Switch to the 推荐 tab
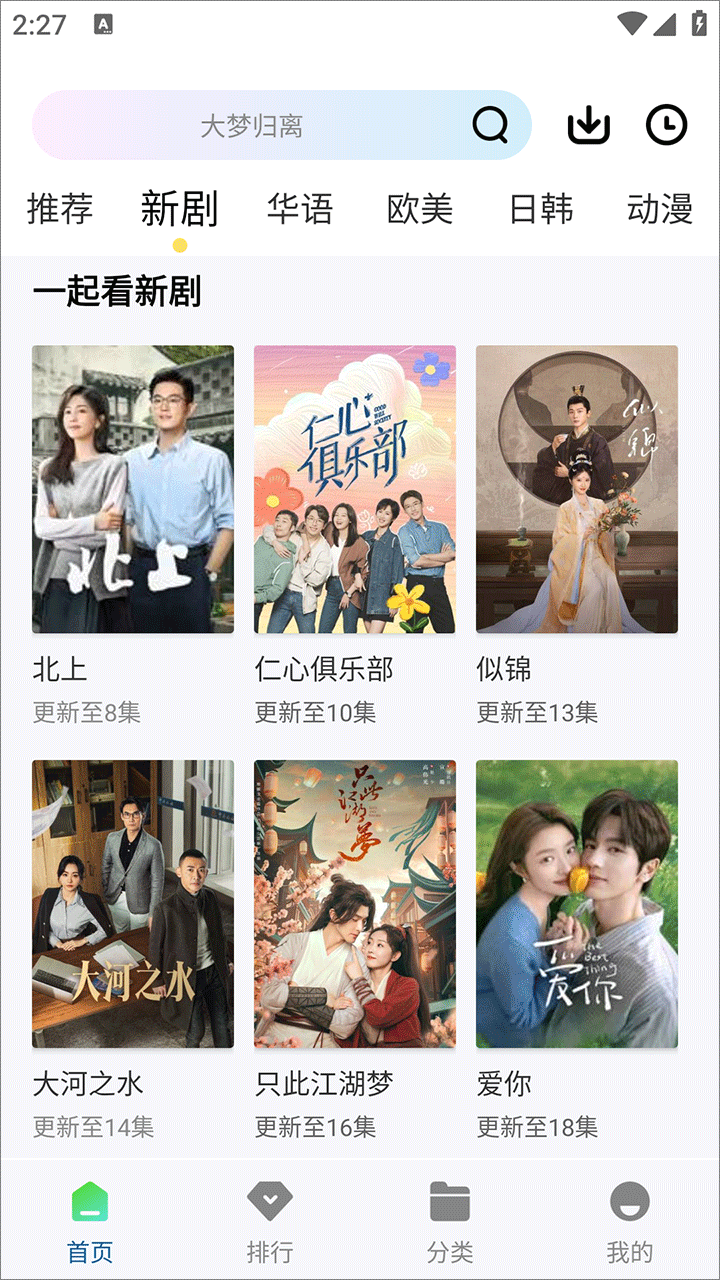The image size is (720, 1280). [x=60, y=209]
